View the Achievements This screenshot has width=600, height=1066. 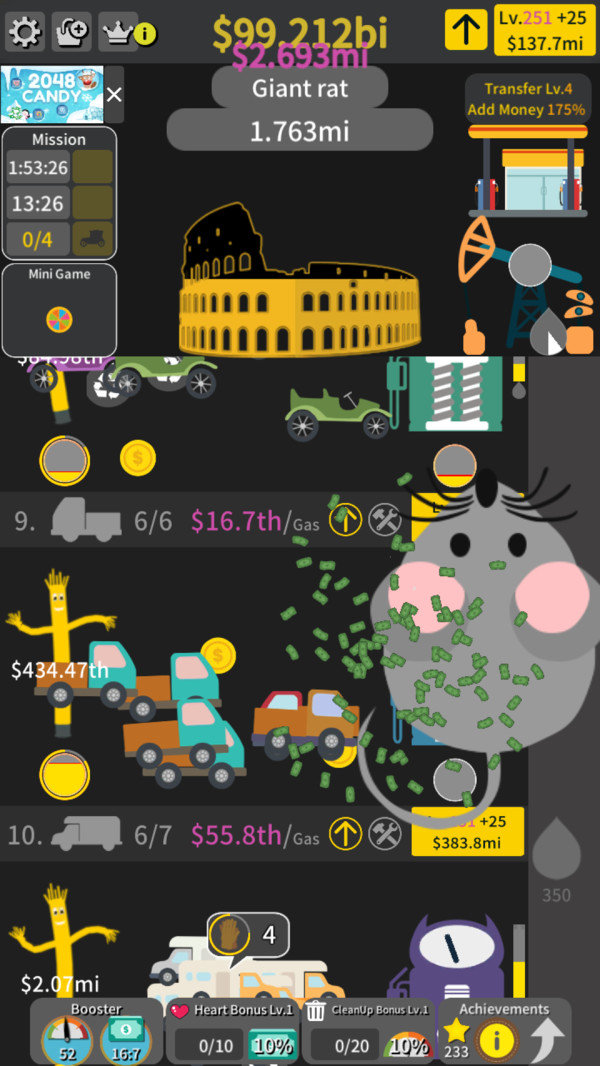coord(503,1032)
